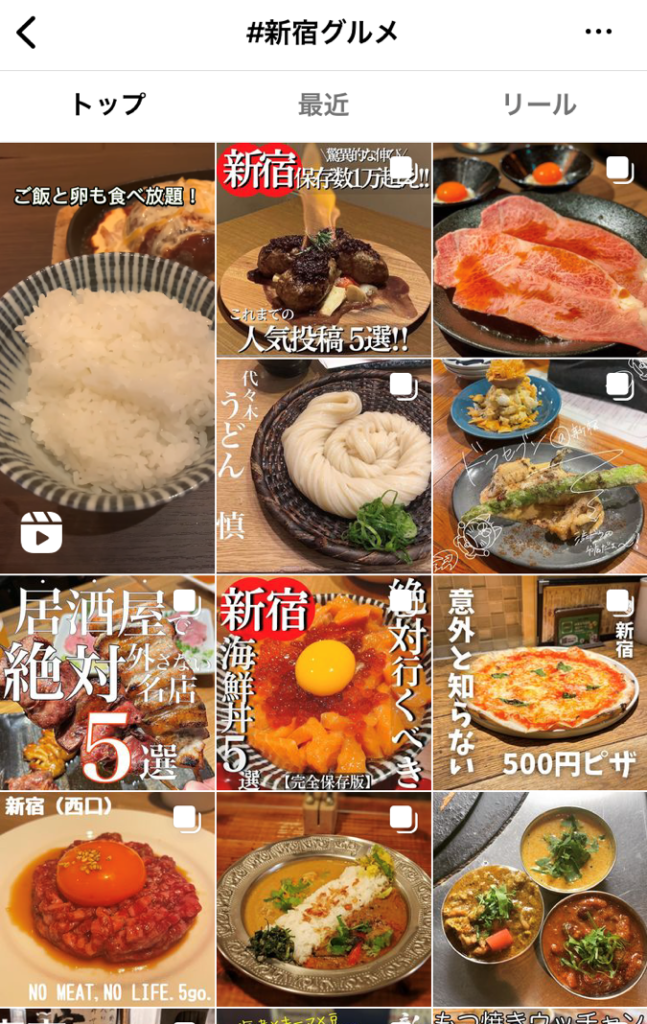Open the 人気投稿5選 hamburger steak post
Image resolution: width=647 pixels, height=1024 pixels.
[323, 250]
